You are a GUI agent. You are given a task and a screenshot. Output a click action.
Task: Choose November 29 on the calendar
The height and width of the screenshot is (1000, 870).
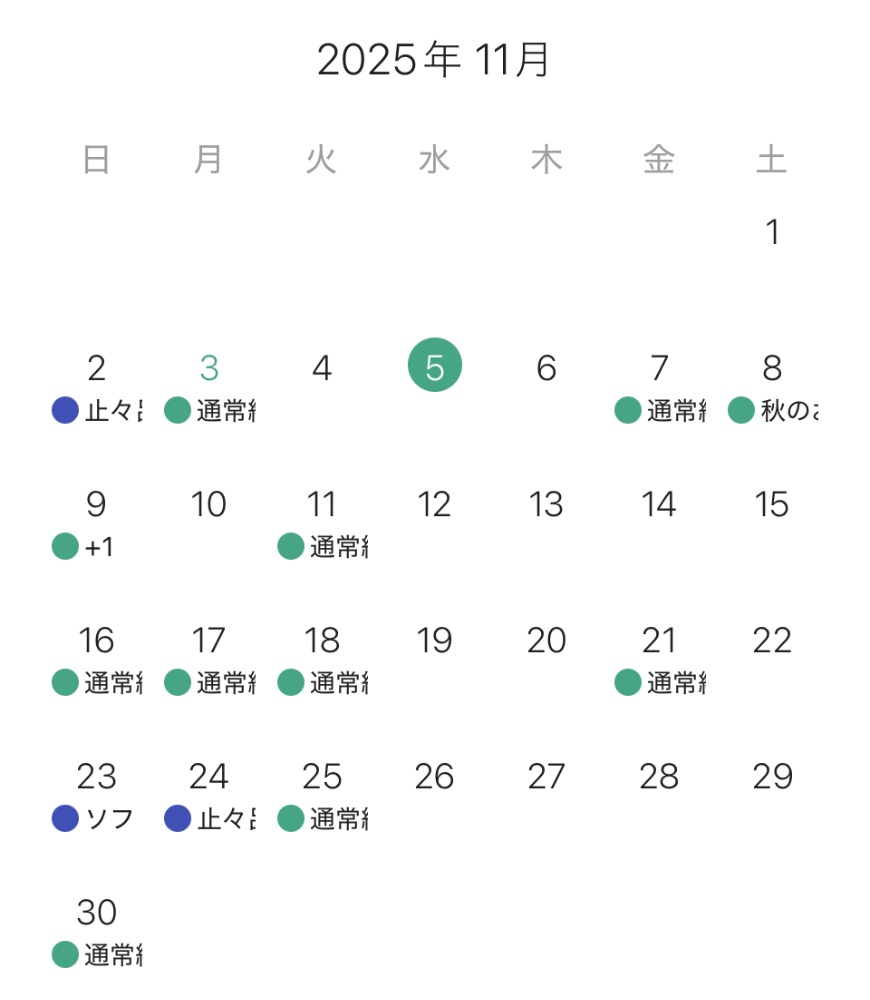[771, 777]
